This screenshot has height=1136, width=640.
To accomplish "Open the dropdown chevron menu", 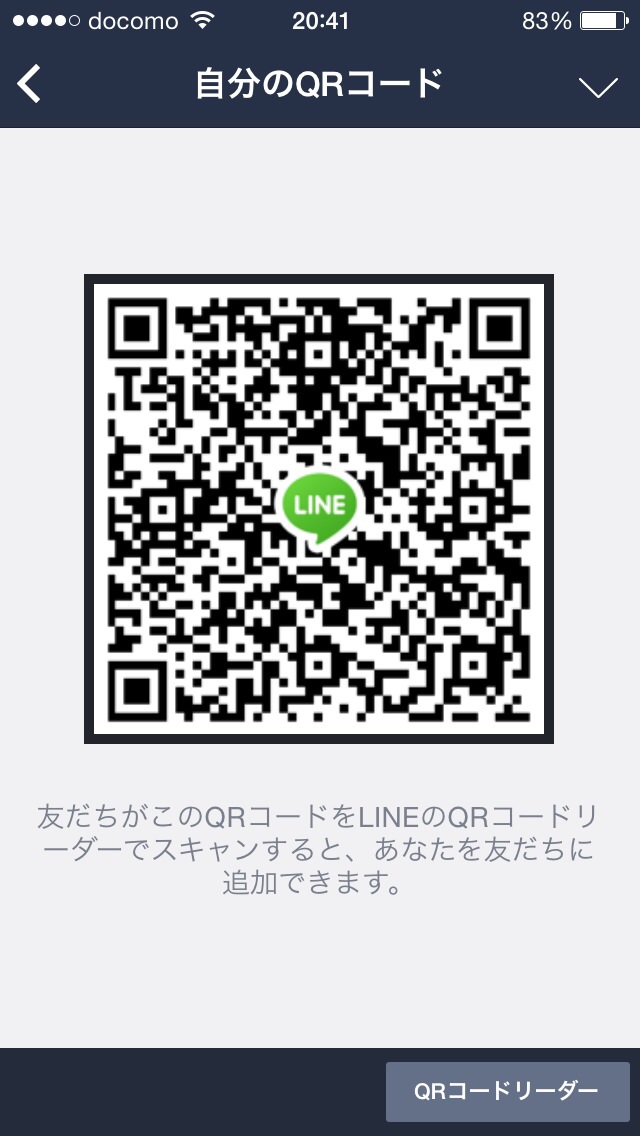I will click(x=599, y=88).
